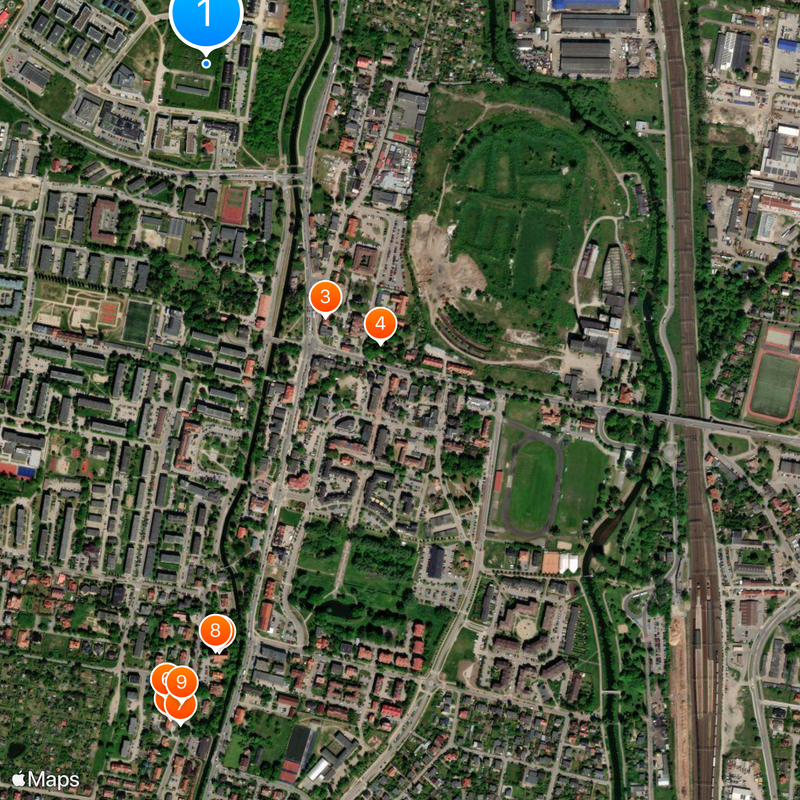This screenshot has width=800, height=800.
Task: Open orange map pin number 3
Action: tap(325, 297)
